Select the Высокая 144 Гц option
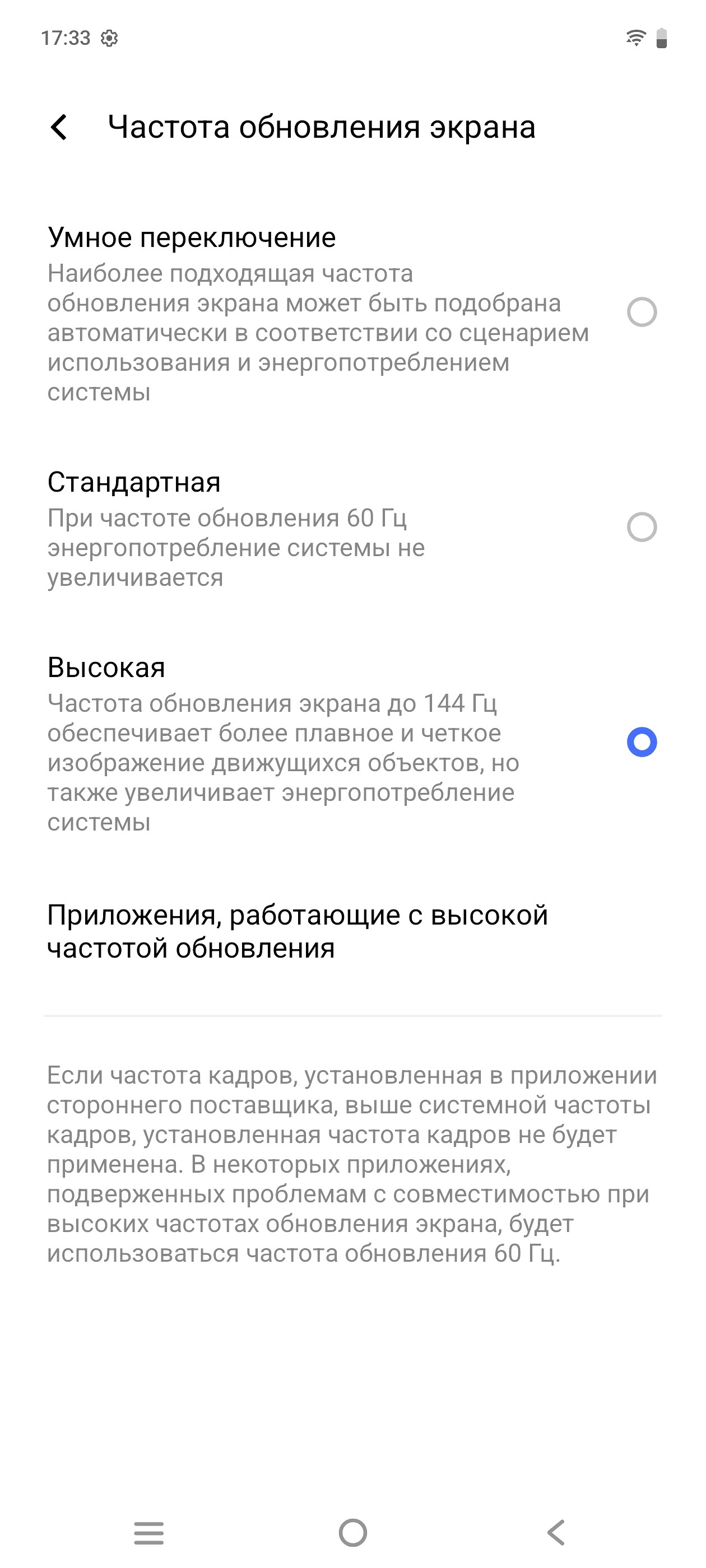The image size is (706, 1568). click(642, 742)
